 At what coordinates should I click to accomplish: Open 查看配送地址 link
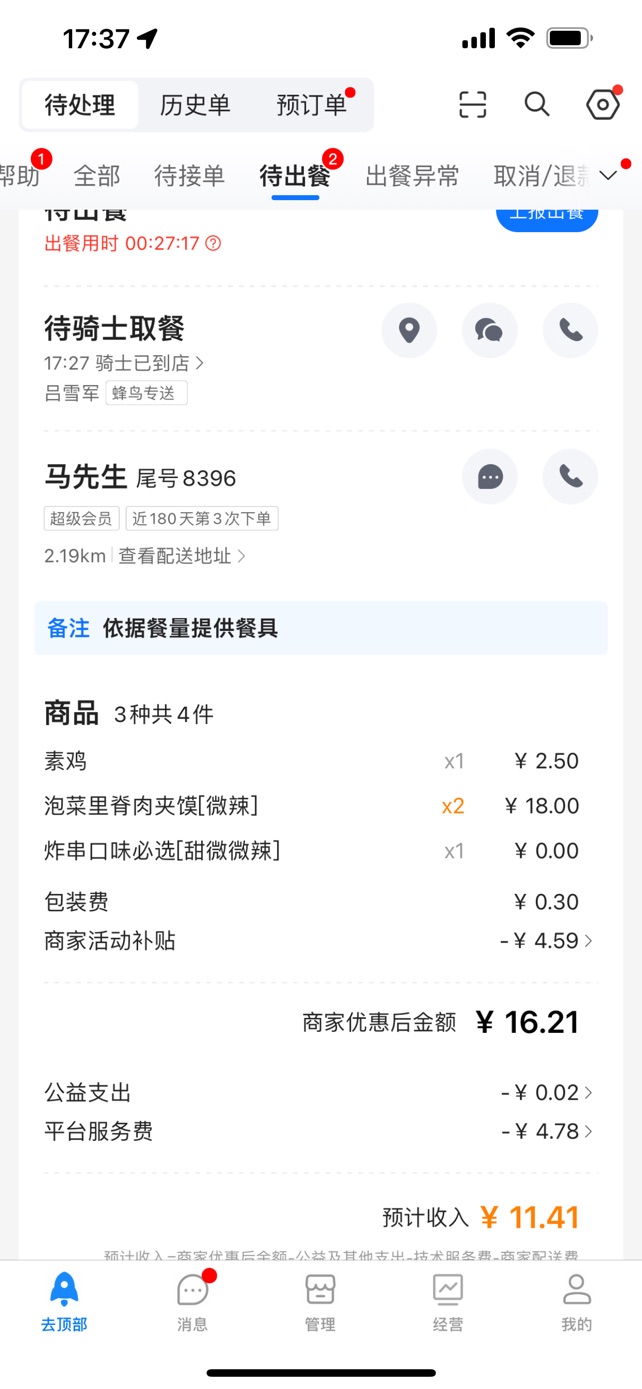[x=183, y=556]
